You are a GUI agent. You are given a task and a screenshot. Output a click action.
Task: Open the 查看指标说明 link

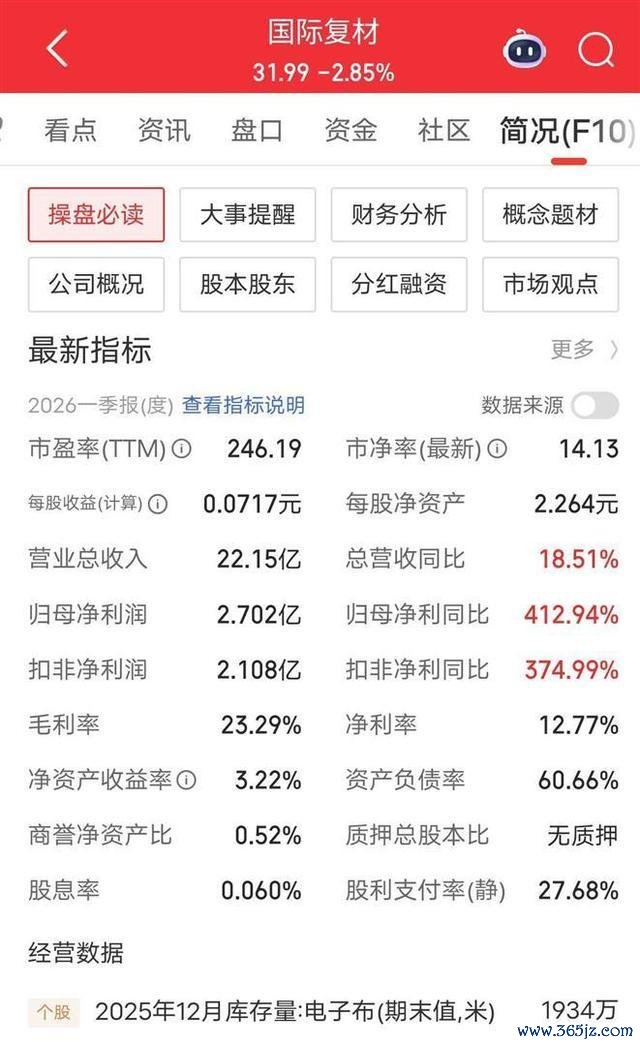pyautogui.click(x=244, y=405)
